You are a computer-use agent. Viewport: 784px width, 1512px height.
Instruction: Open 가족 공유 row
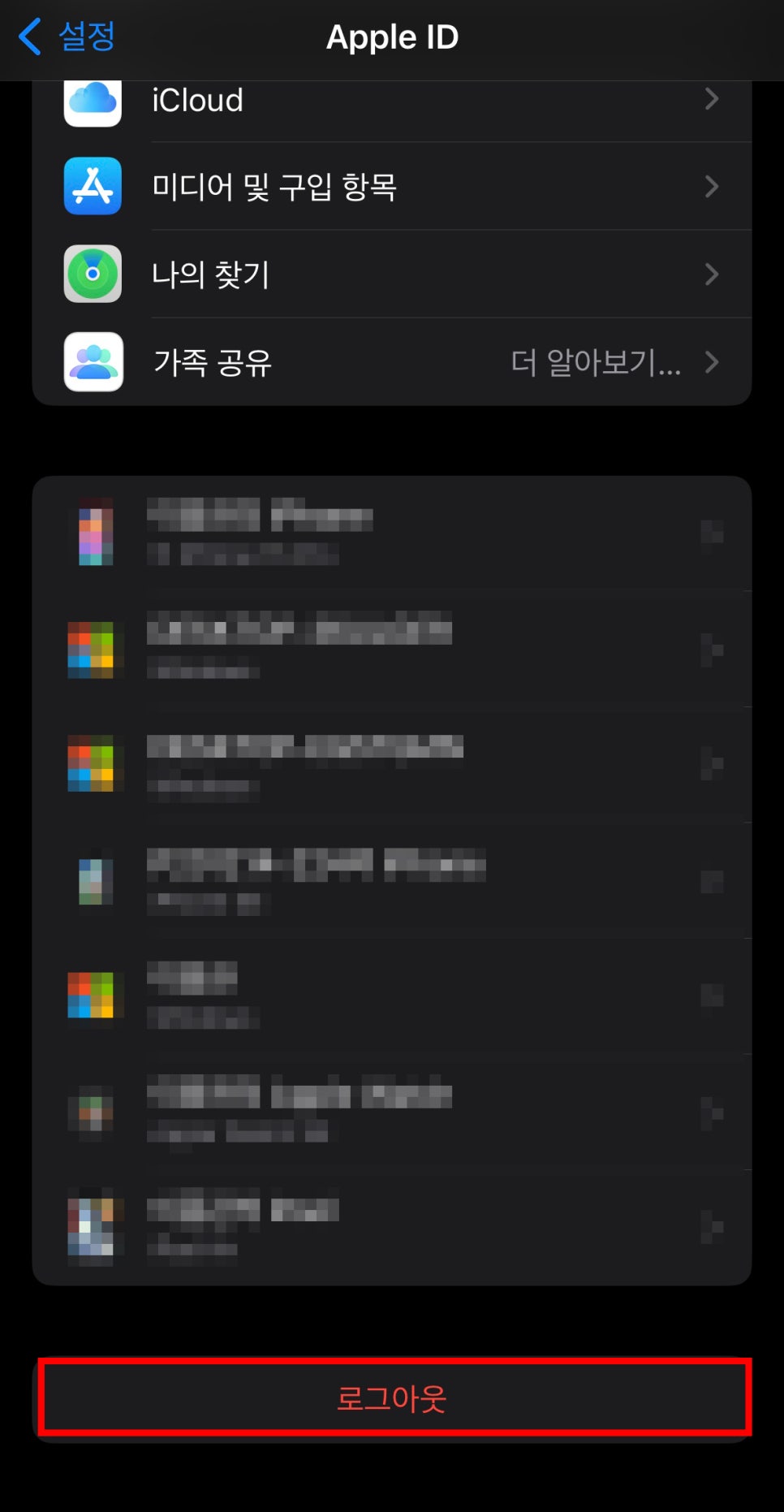(x=392, y=362)
